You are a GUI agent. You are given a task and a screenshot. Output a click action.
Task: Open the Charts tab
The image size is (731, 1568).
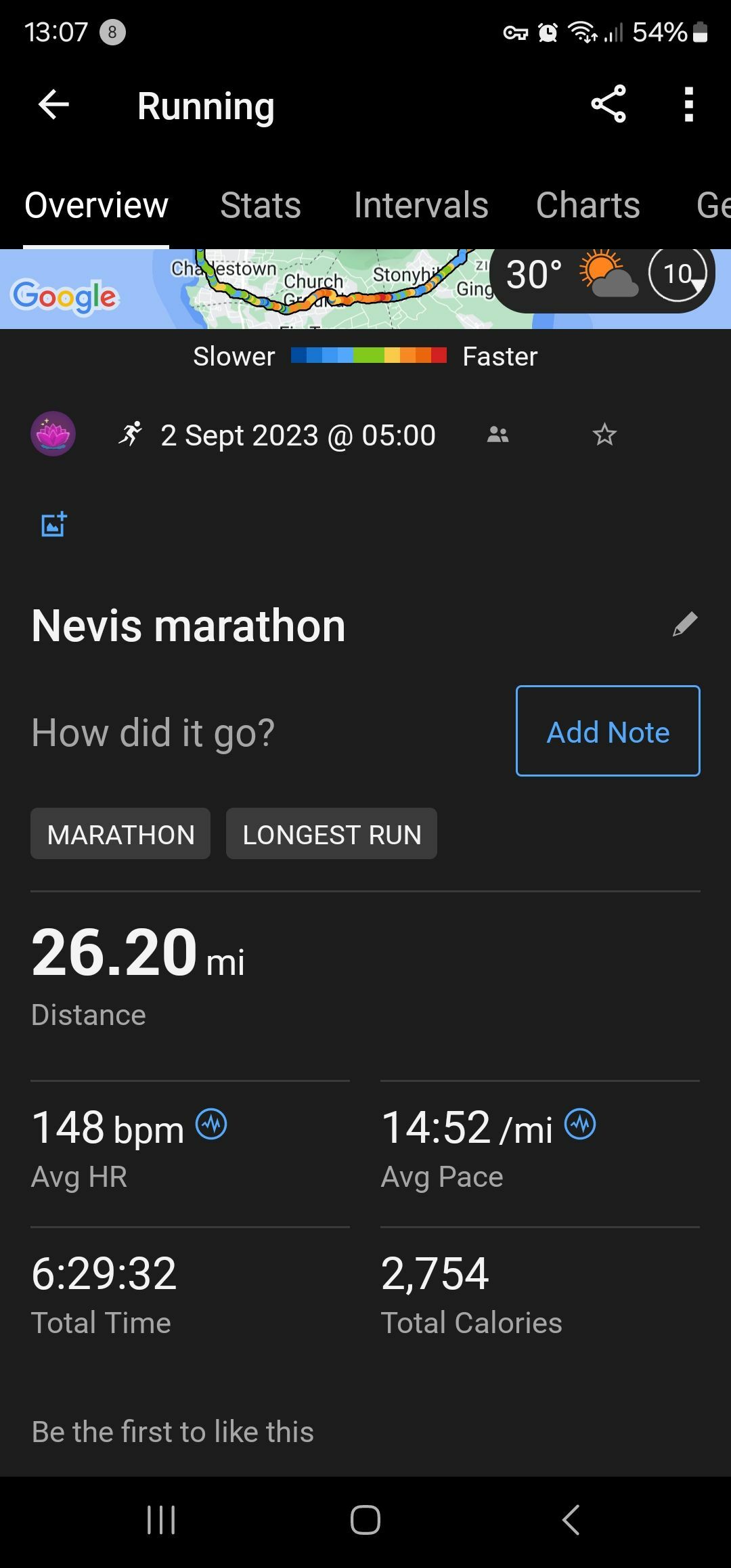coord(588,205)
